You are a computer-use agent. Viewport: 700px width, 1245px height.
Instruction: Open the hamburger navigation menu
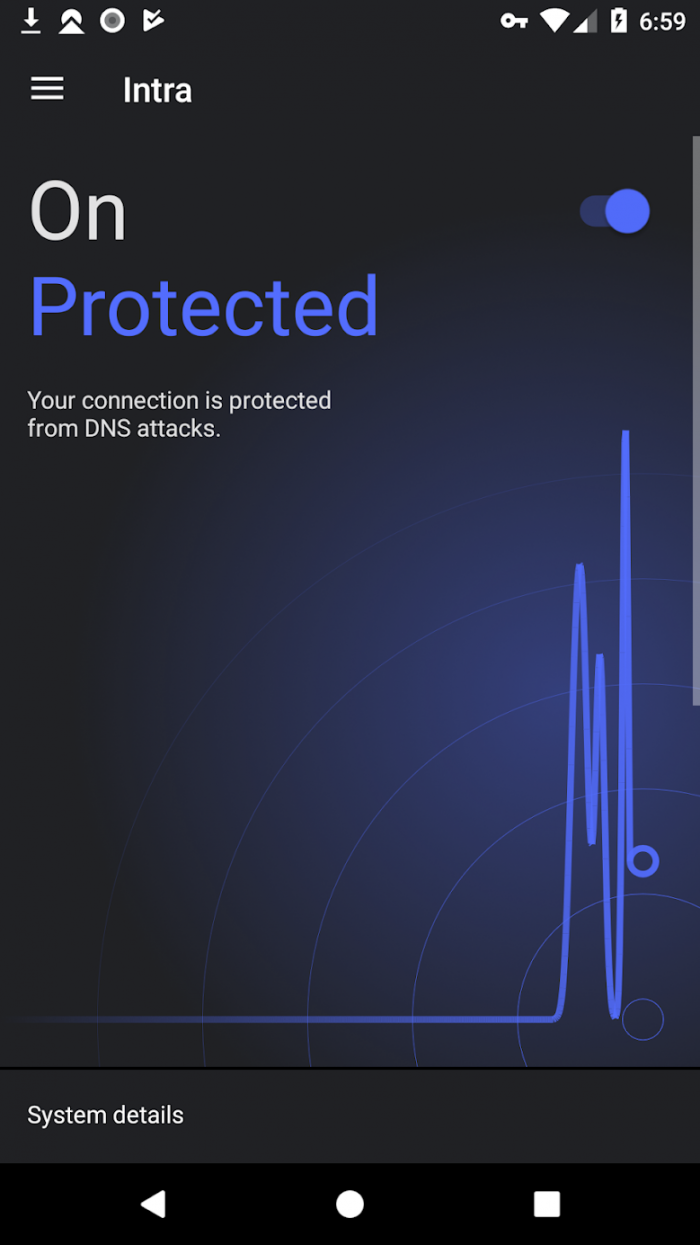tap(47, 89)
